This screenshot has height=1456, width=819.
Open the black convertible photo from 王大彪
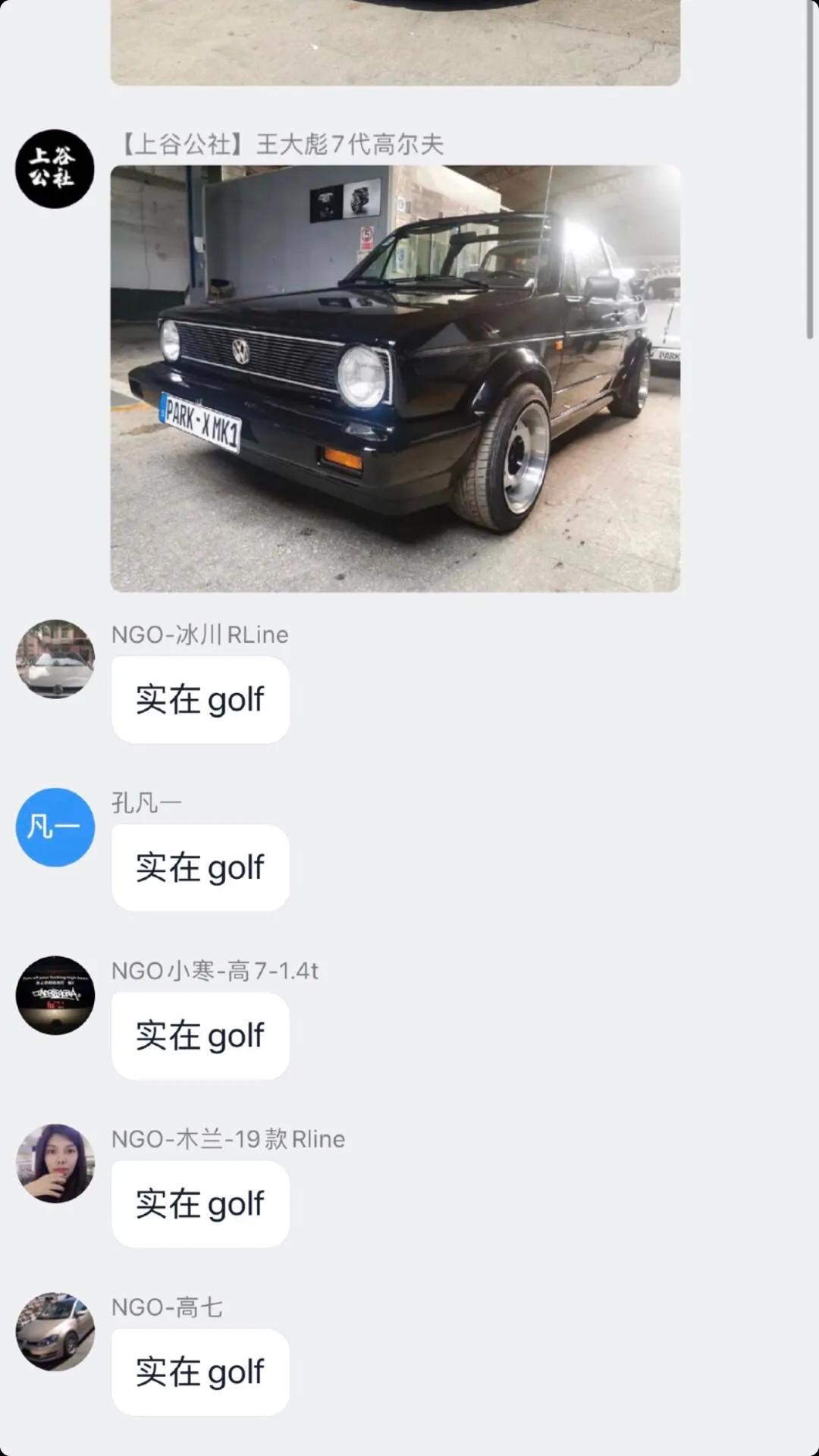(395, 378)
